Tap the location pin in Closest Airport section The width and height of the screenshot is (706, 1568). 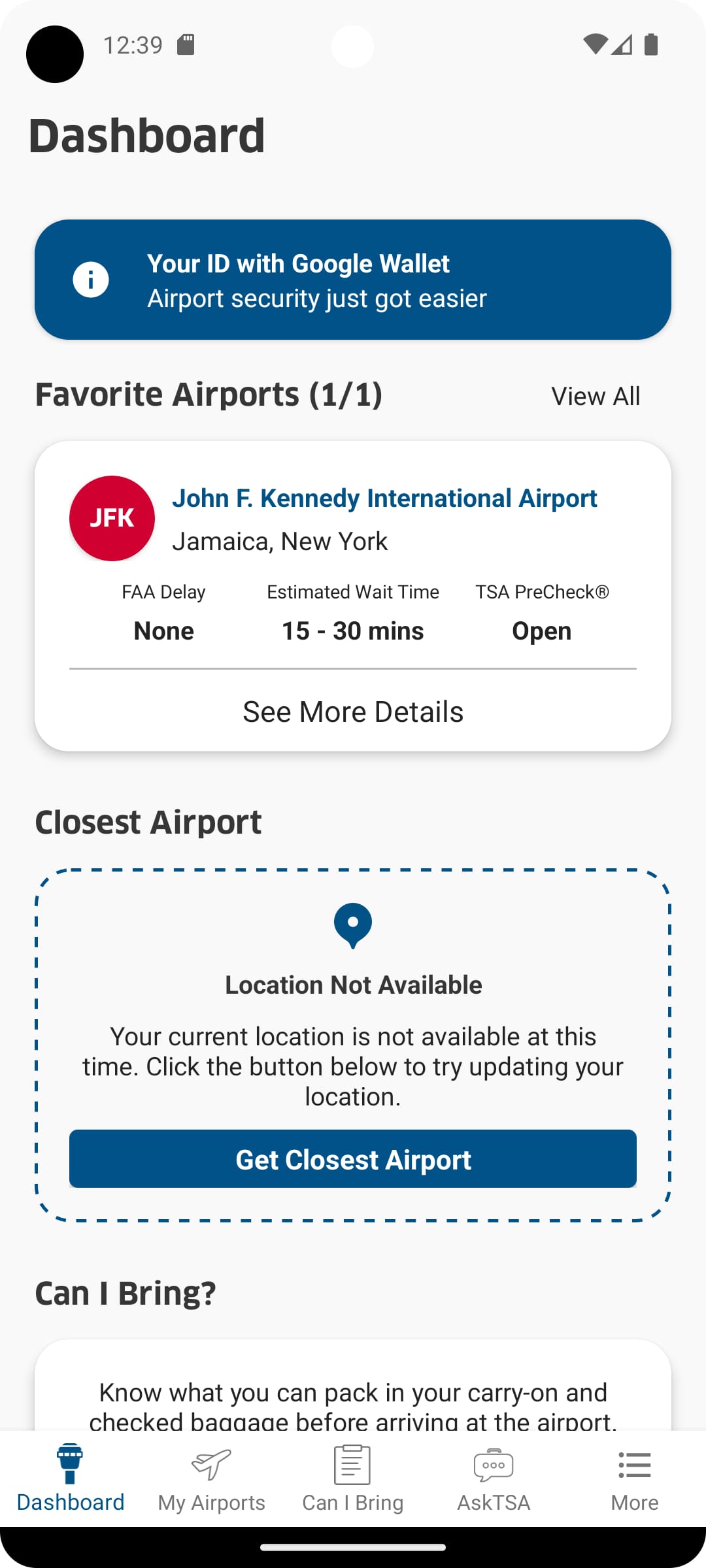coord(353,924)
